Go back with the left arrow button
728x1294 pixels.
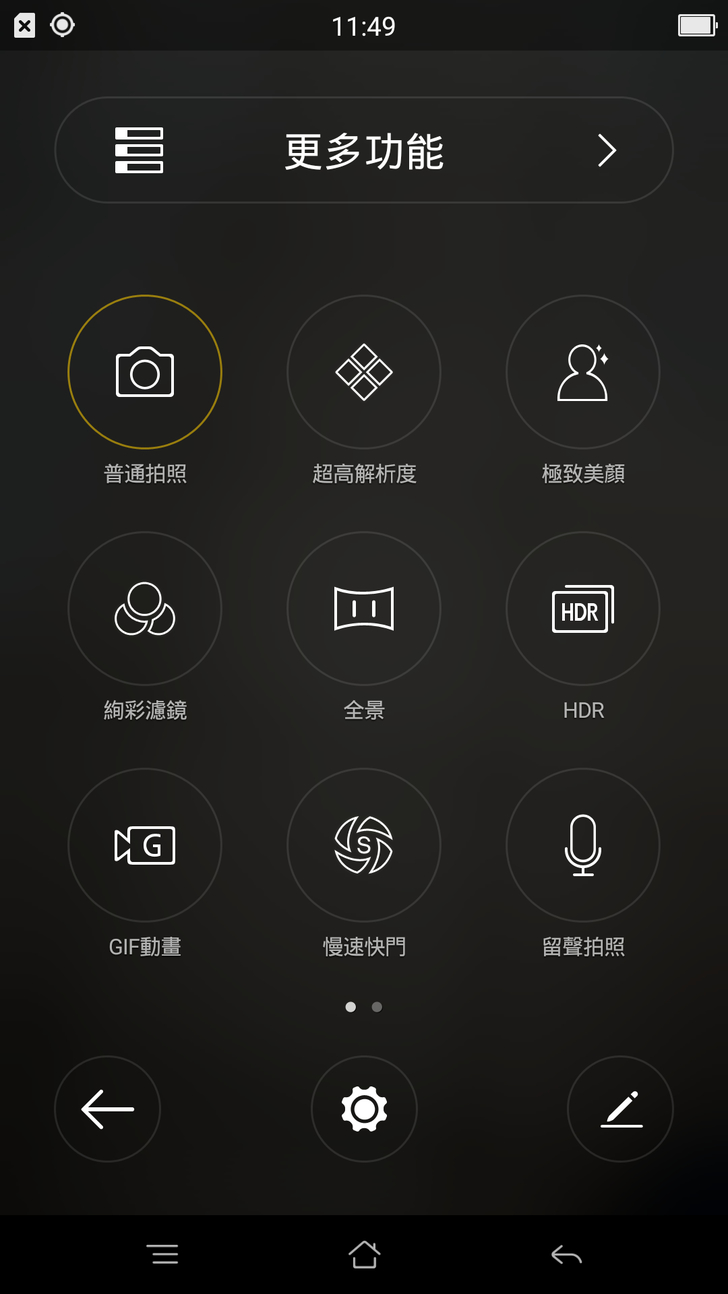(x=107, y=1109)
